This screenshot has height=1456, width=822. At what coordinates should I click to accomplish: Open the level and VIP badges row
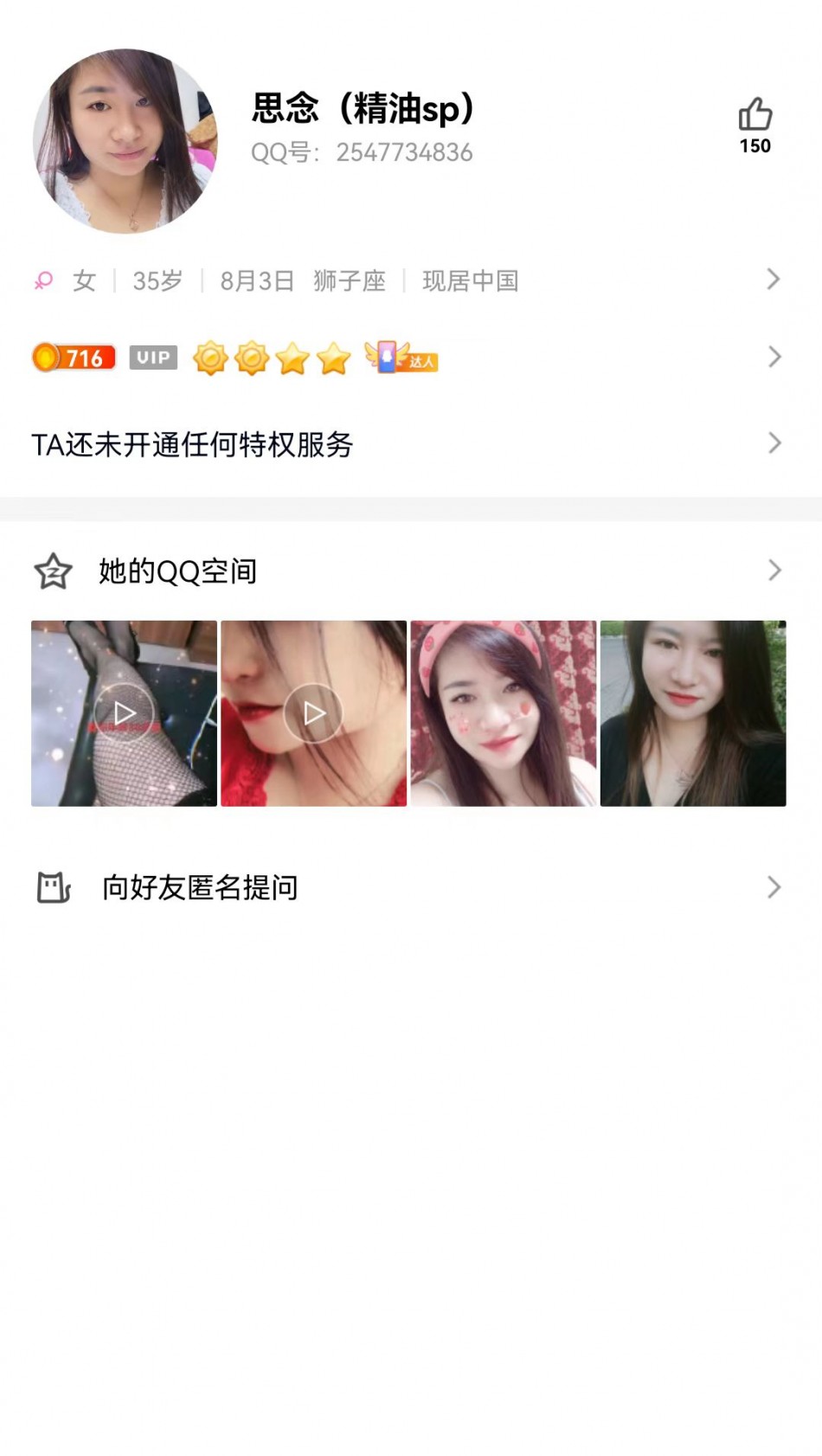click(x=407, y=358)
